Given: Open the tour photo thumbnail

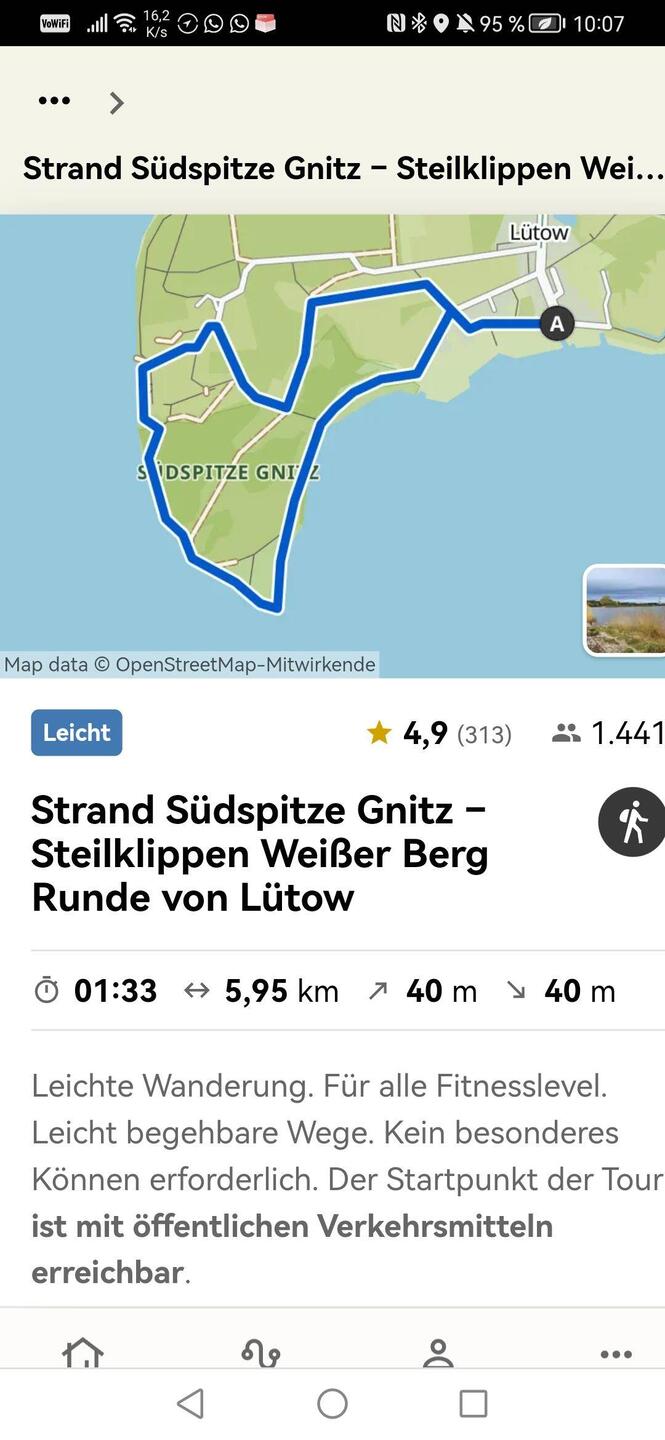Looking at the screenshot, I should tap(625, 610).
